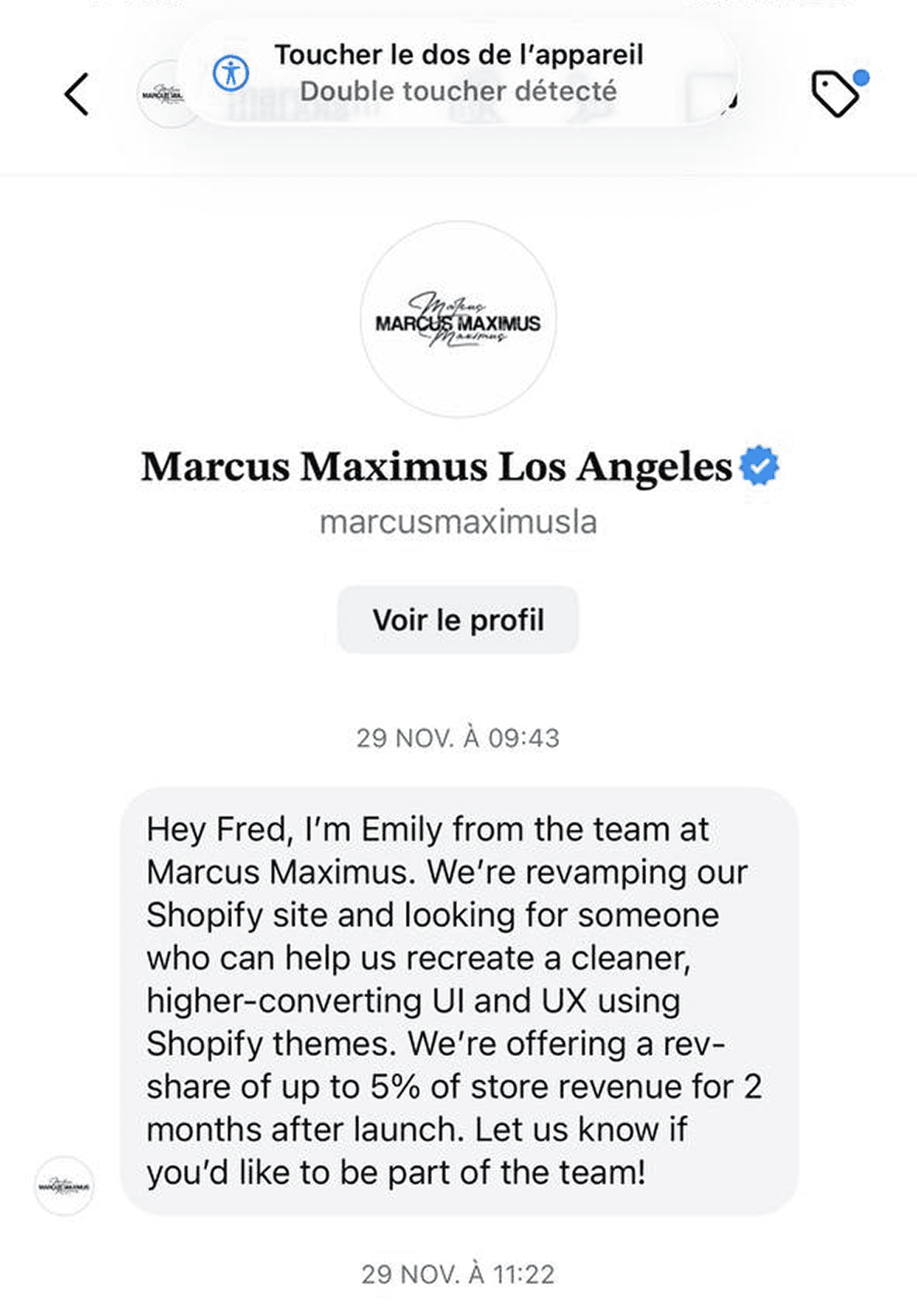Screen dimensions: 917x1316
Task: Tap the large Marcus Maximus profile picture
Action: click(458, 320)
